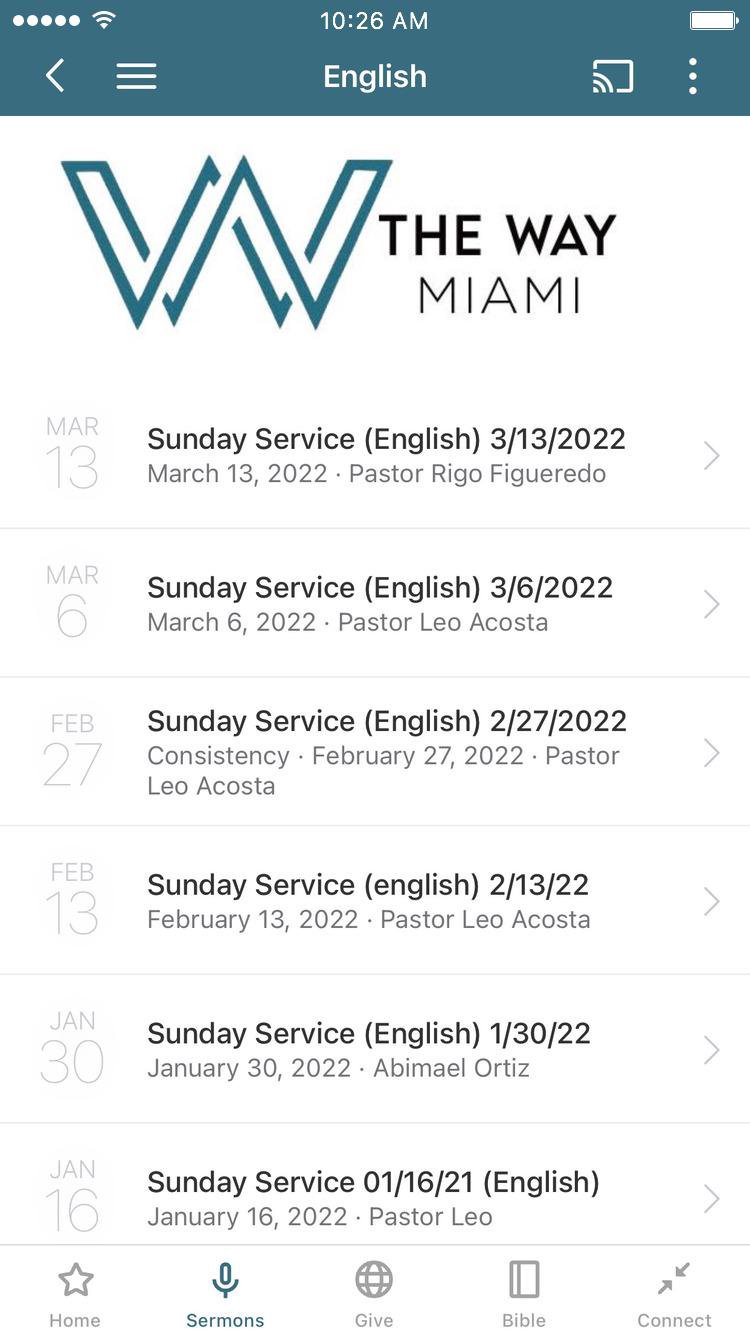Image resolution: width=750 pixels, height=1334 pixels.
Task: Open Sunday Service (english) 2/13/22
Action: [368, 901]
